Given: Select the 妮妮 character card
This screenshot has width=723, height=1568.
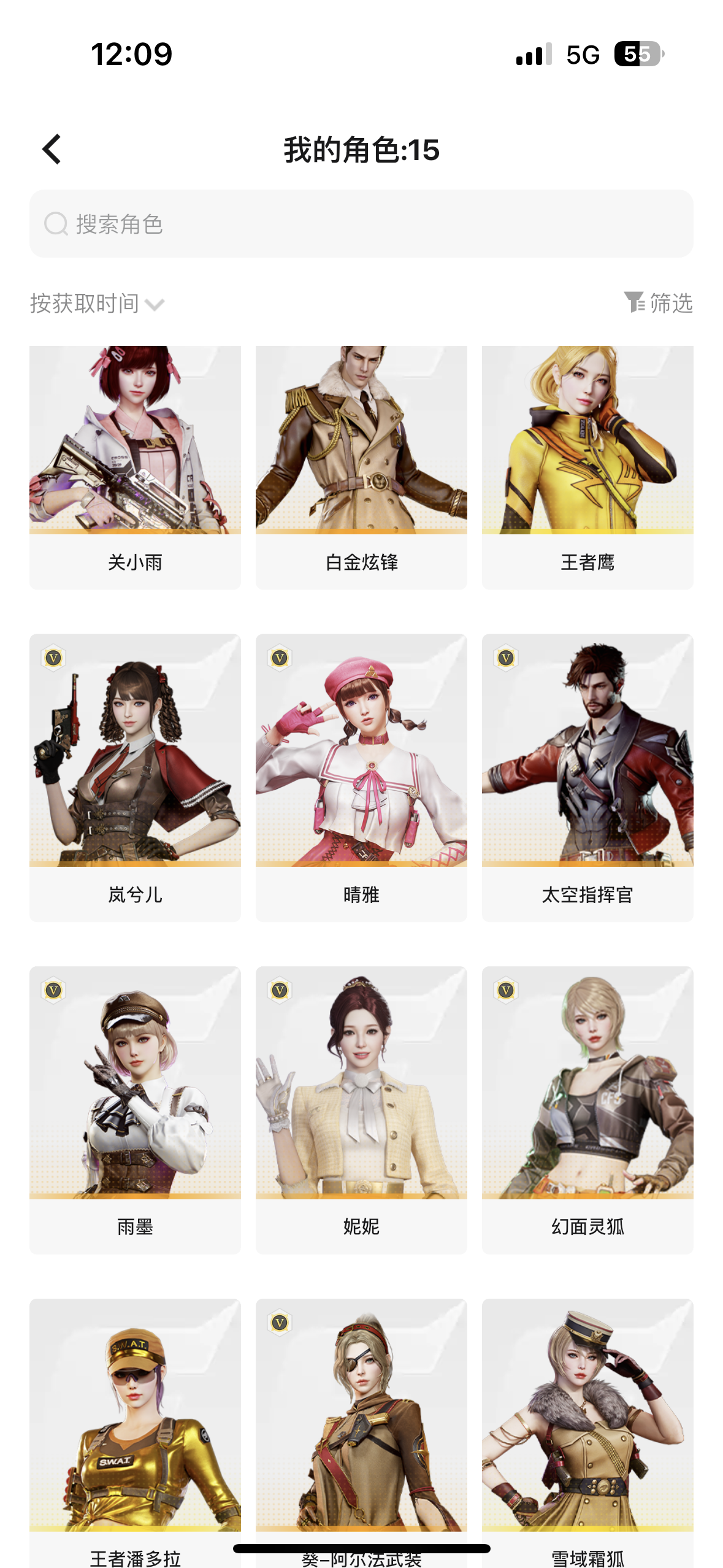Looking at the screenshot, I should 361,1110.
